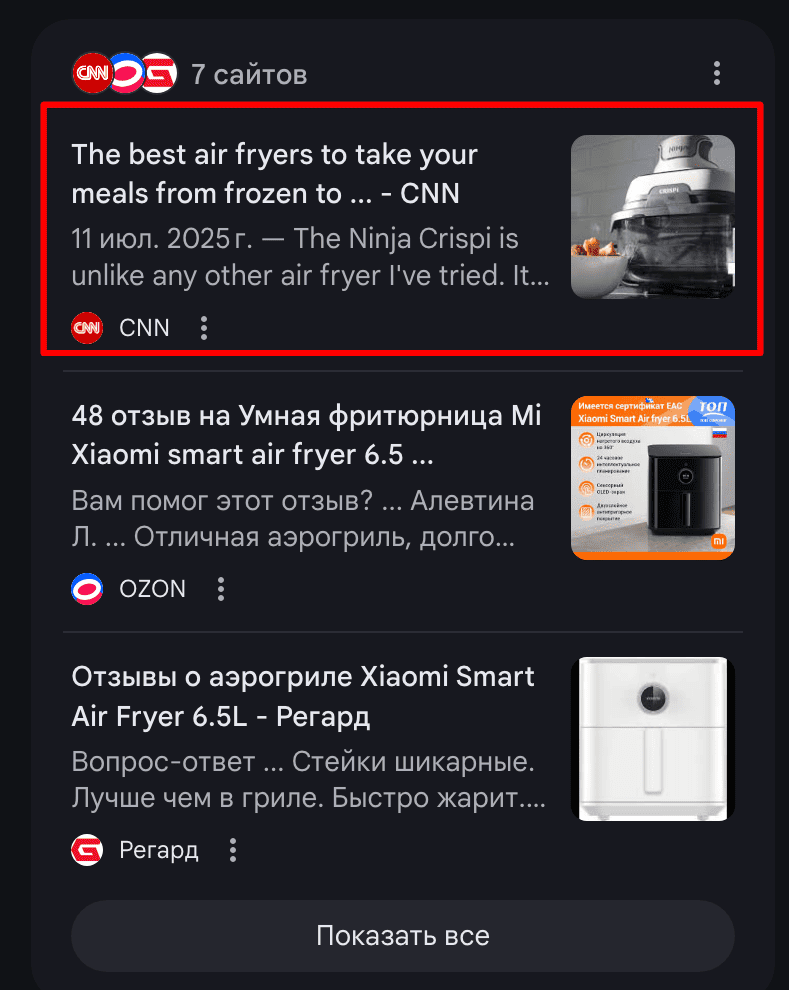The width and height of the screenshot is (789, 990).
Task: Tap the Показать все button
Action: tap(402, 936)
